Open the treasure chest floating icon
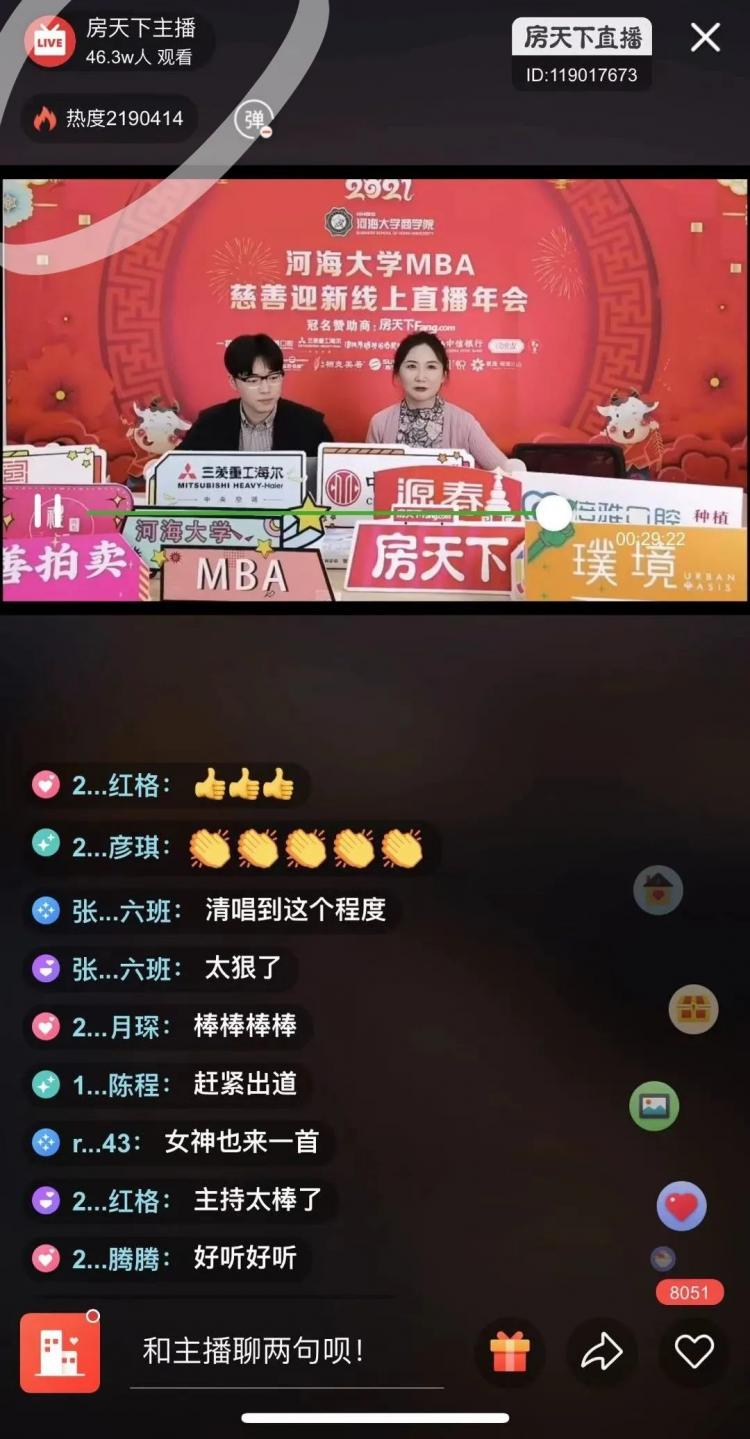Viewport: 750px width, 1439px height. tap(693, 1008)
